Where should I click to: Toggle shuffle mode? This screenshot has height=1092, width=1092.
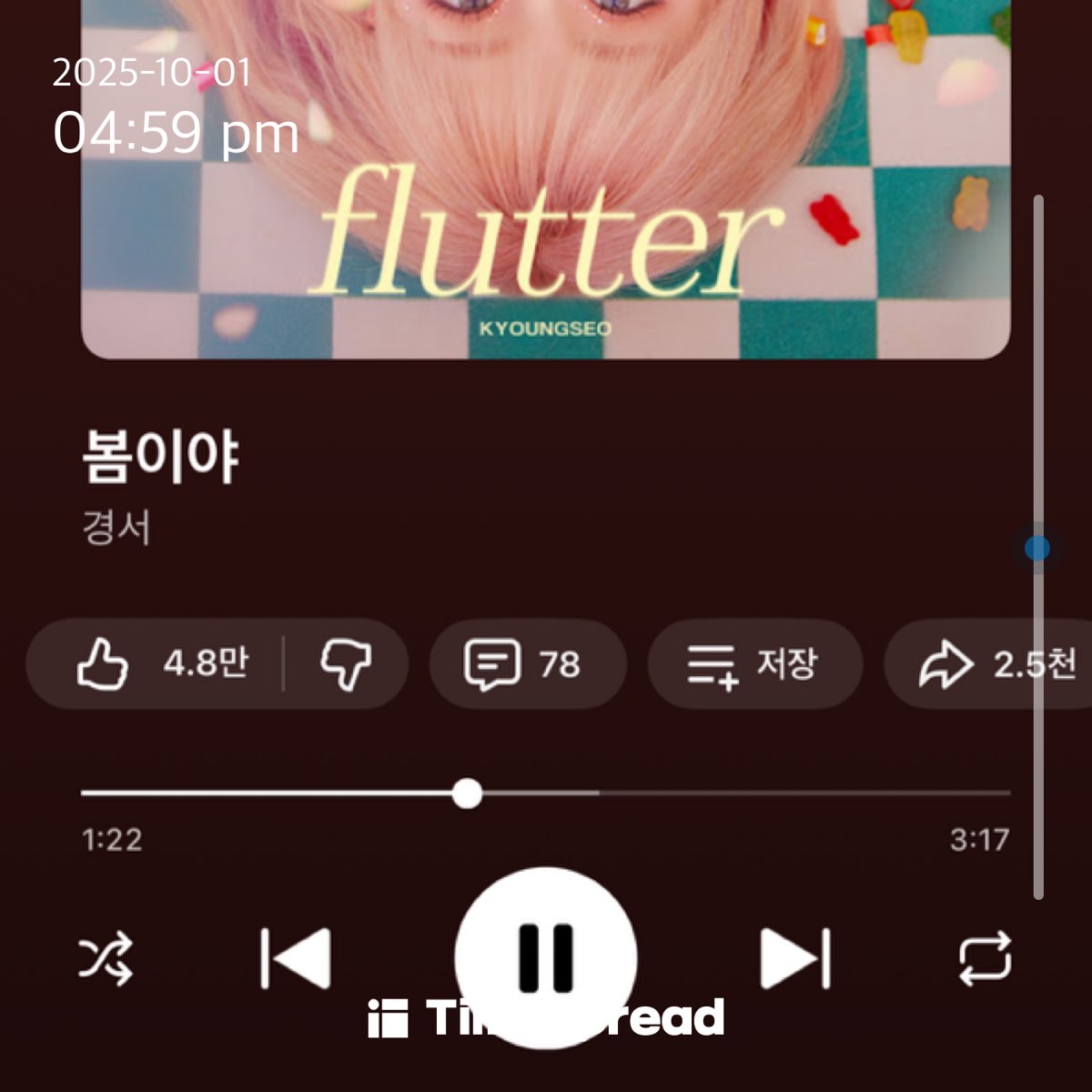106,959
